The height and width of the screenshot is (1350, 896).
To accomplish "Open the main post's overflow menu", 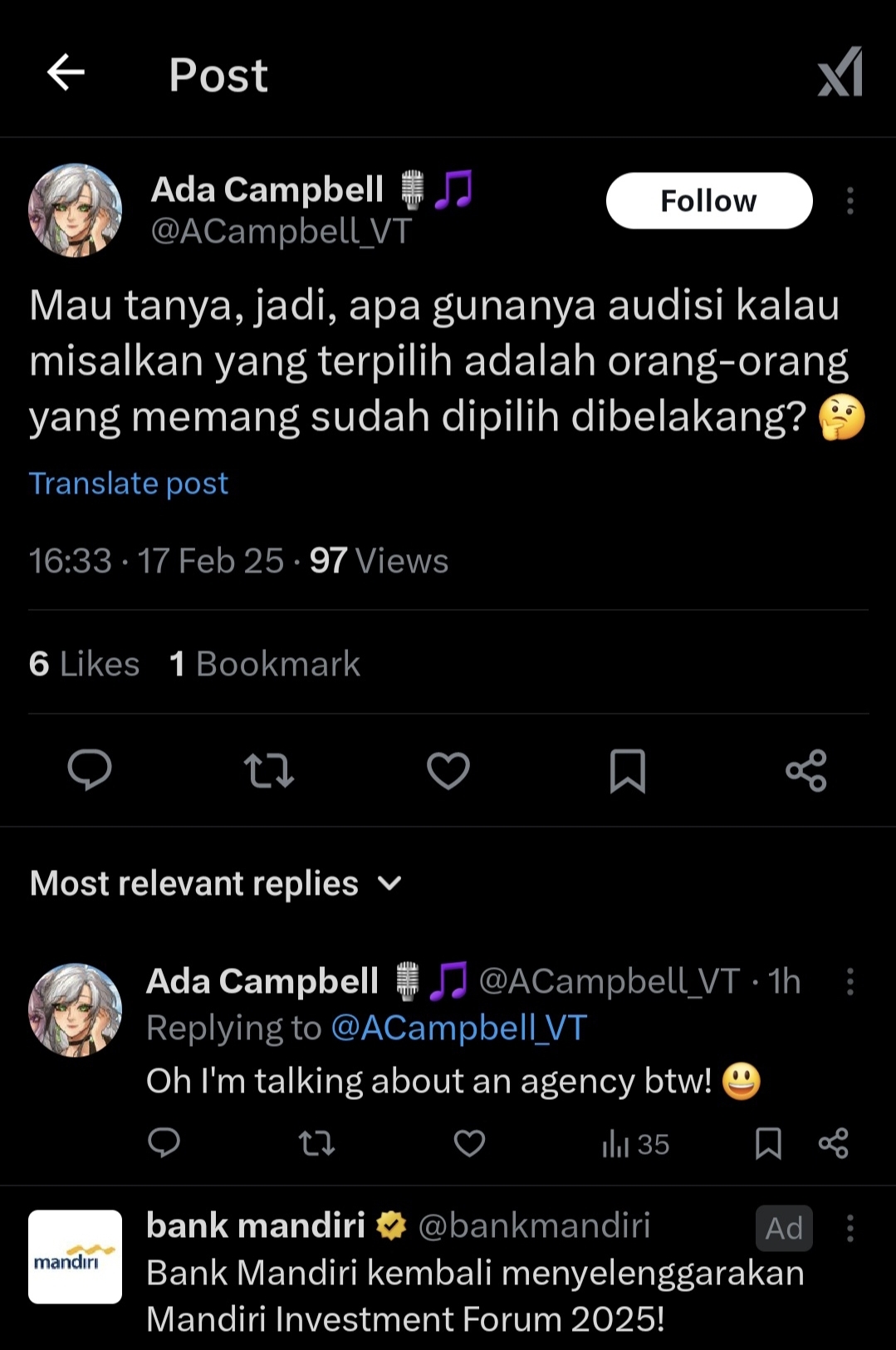I will pyautogui.click(x=849, y=201).
